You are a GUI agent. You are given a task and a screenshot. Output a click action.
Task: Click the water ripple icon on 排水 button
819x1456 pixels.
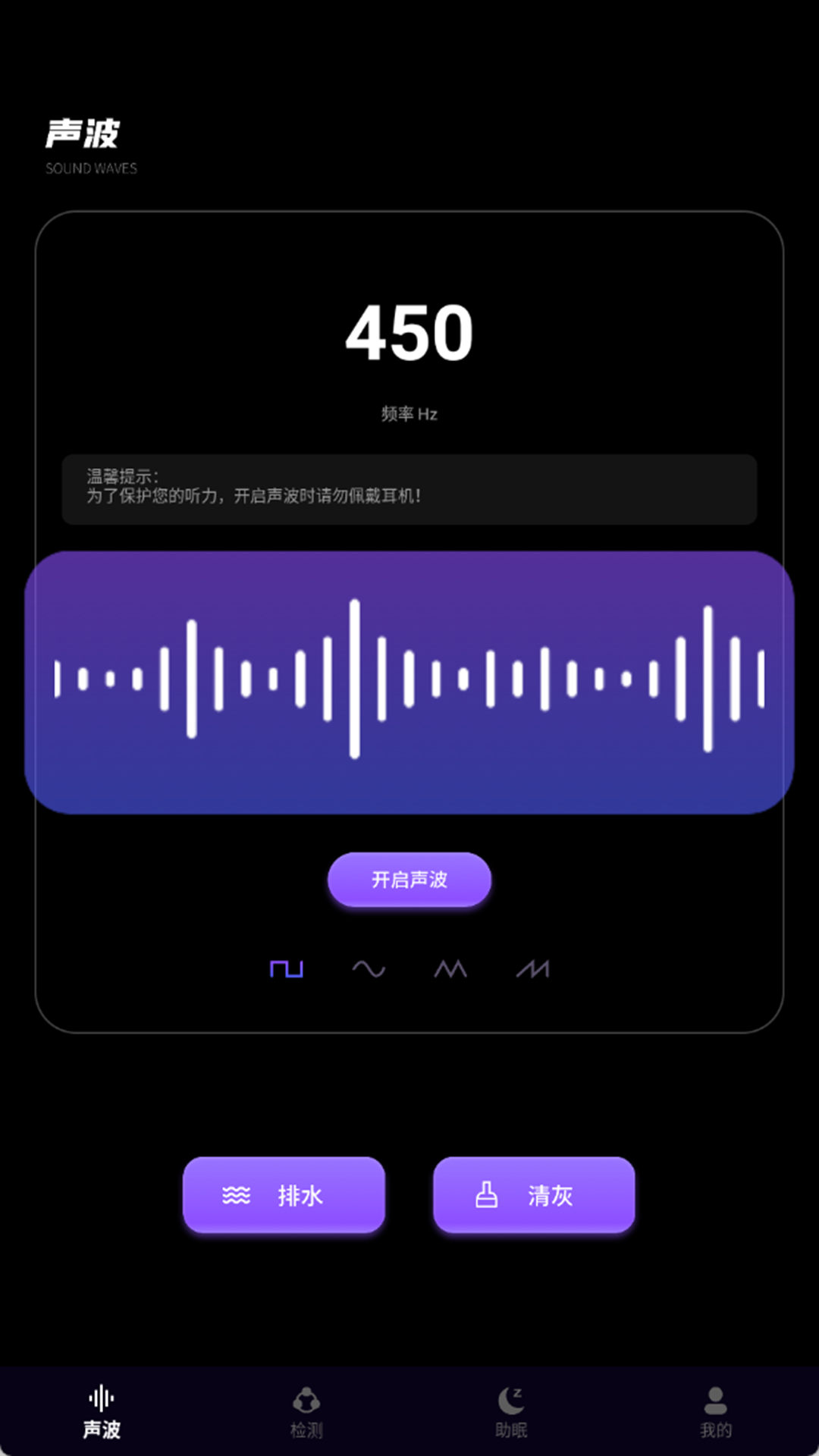235,1195
